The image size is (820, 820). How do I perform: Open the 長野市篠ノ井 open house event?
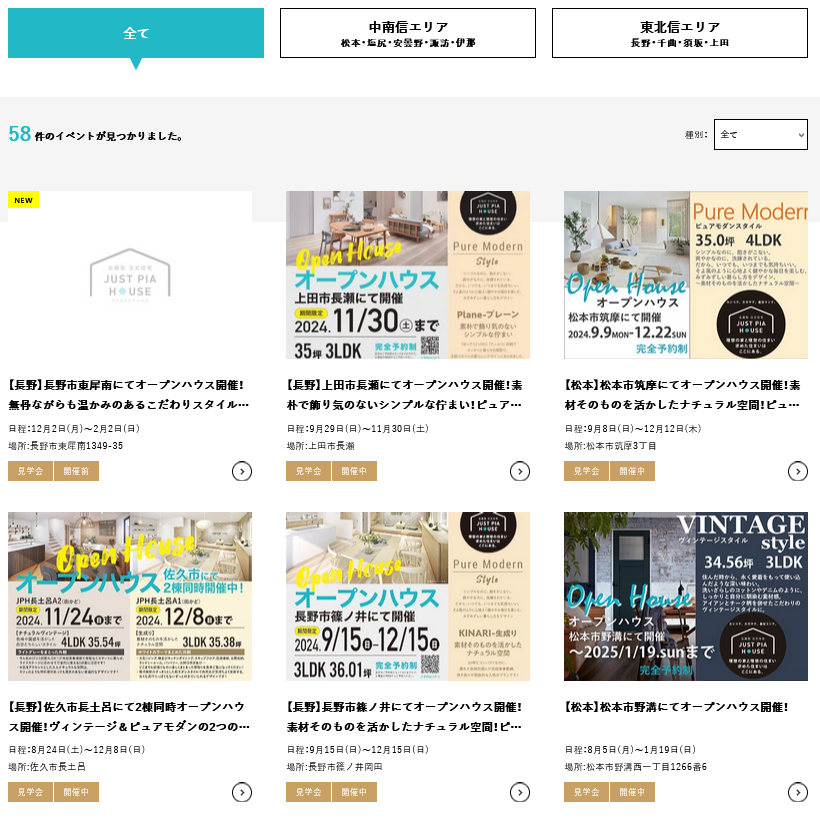click(408, 596)
